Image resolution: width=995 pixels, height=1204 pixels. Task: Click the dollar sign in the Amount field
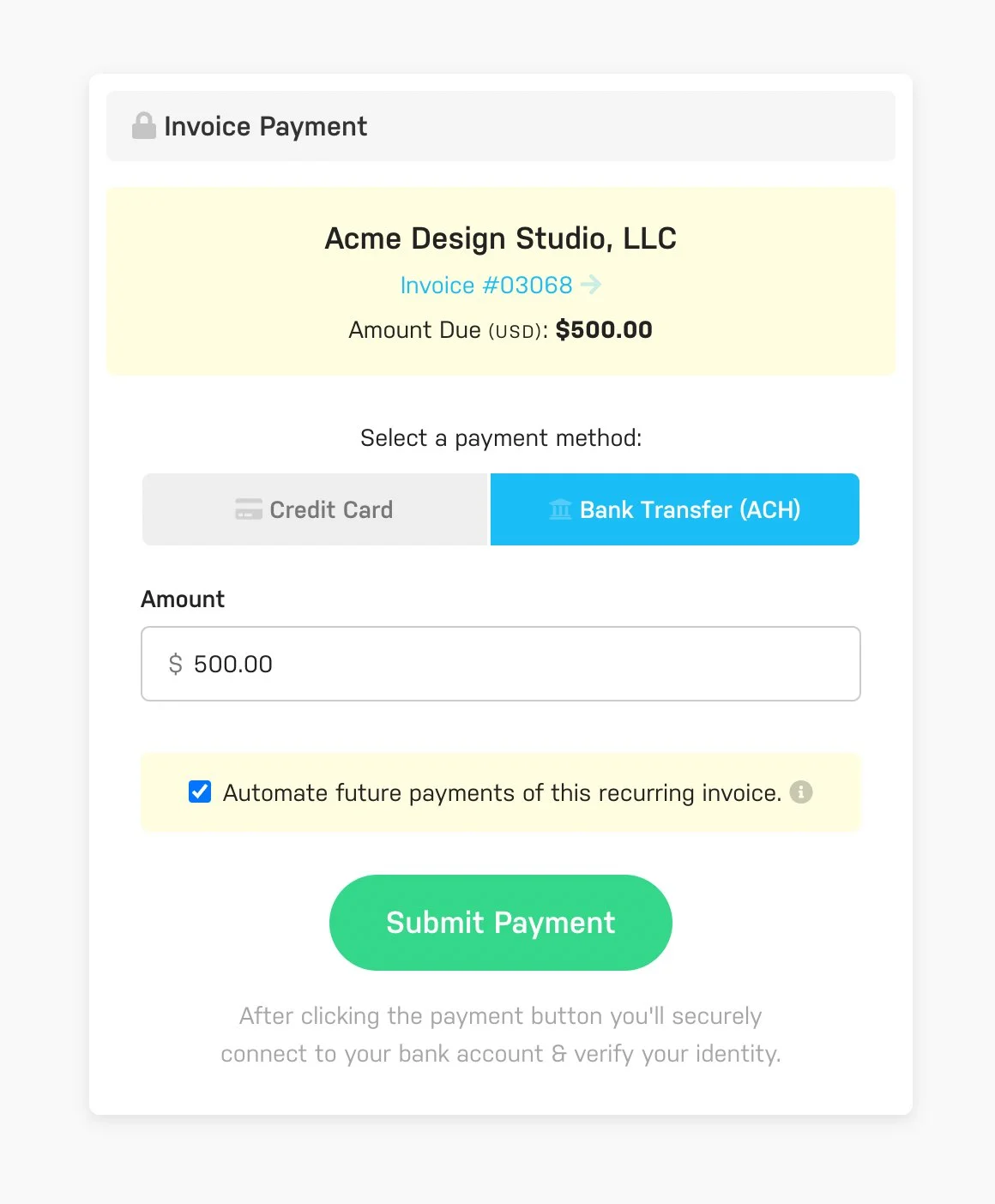174,664
